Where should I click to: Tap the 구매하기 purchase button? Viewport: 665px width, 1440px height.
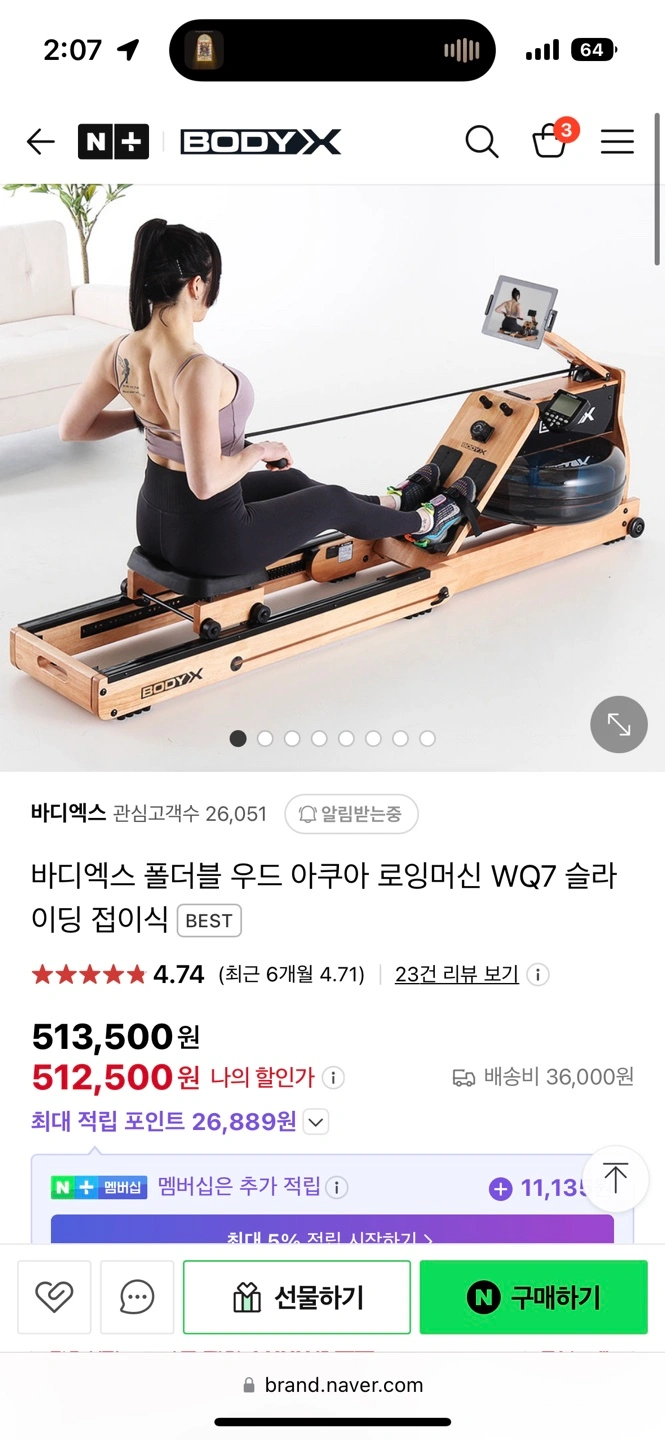[533, 1297]
